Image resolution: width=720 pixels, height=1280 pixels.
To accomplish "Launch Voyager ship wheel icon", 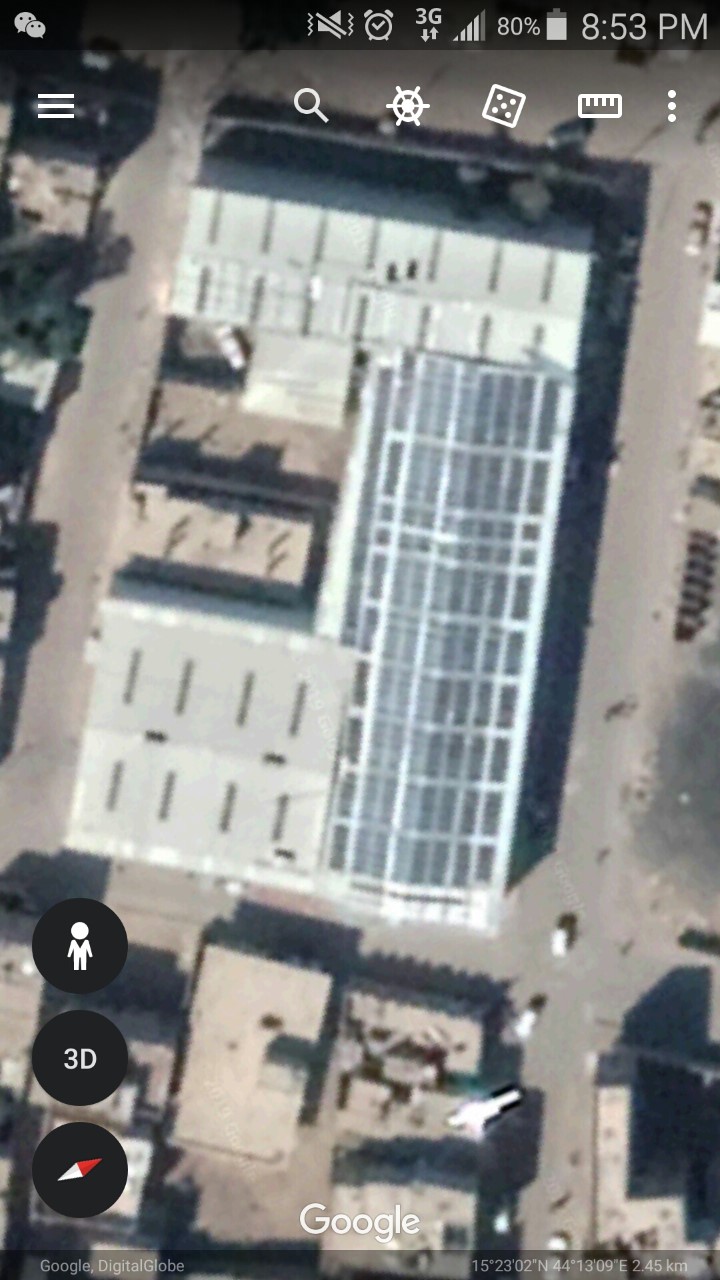I will 408,106.
